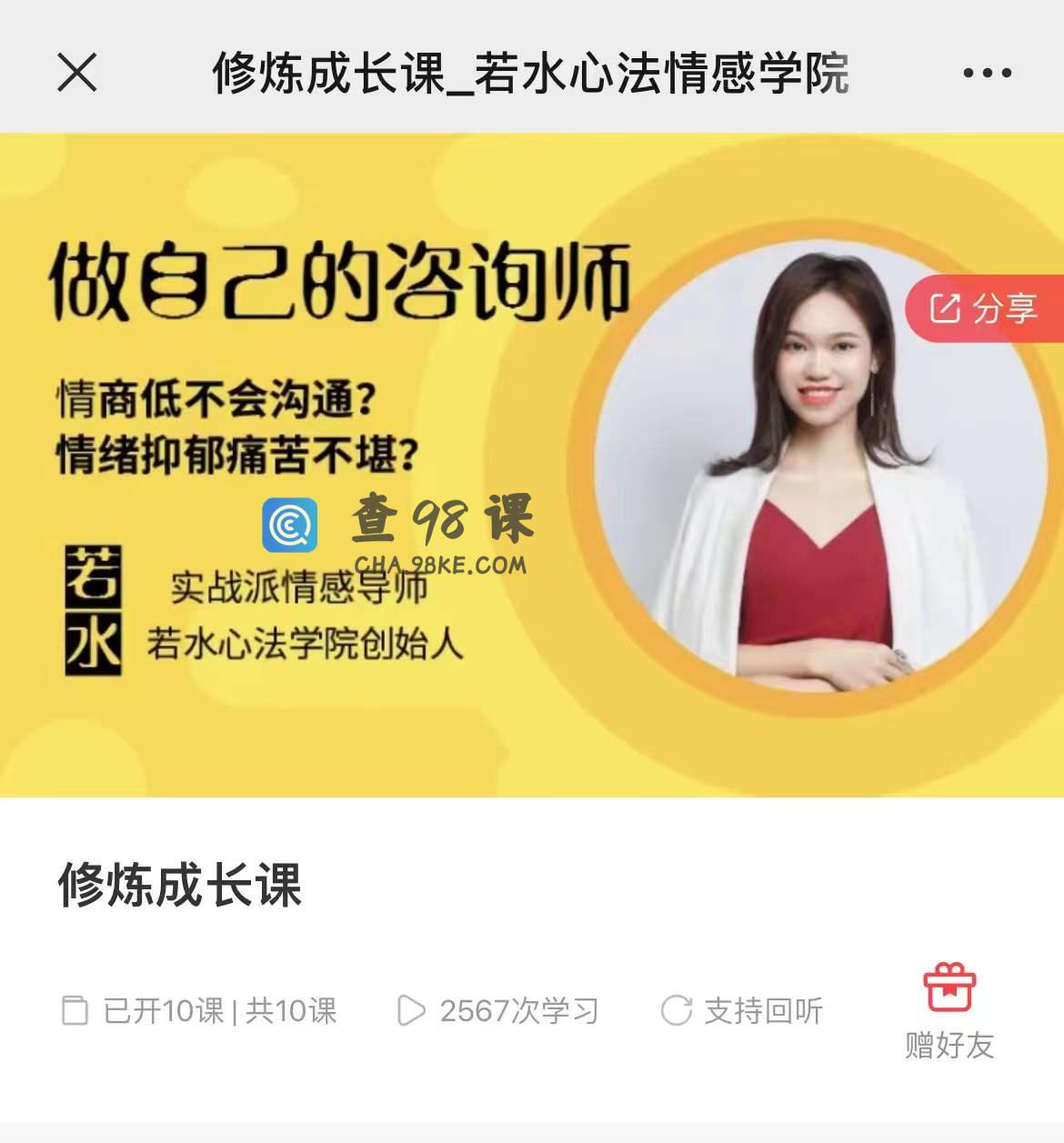Screen dimensions: 1064x1143
Task: Close the course page
Action: coord(77,72)
